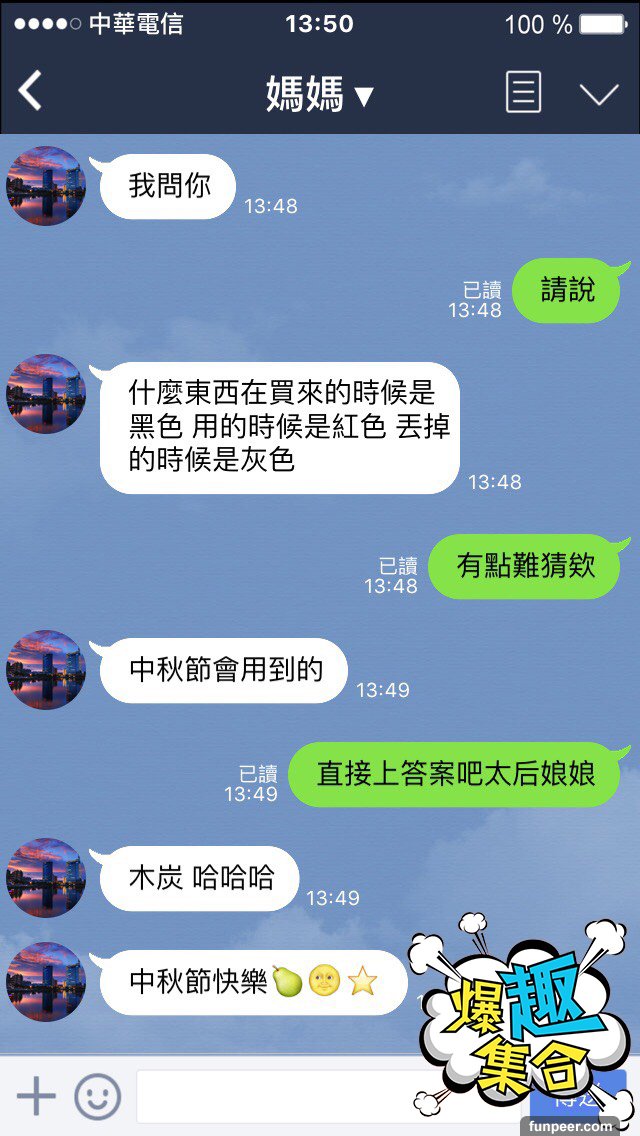640x1136 pixels.
Task: Open the chat notes icon
Action: pyautogui.click(x=523, y=93)
